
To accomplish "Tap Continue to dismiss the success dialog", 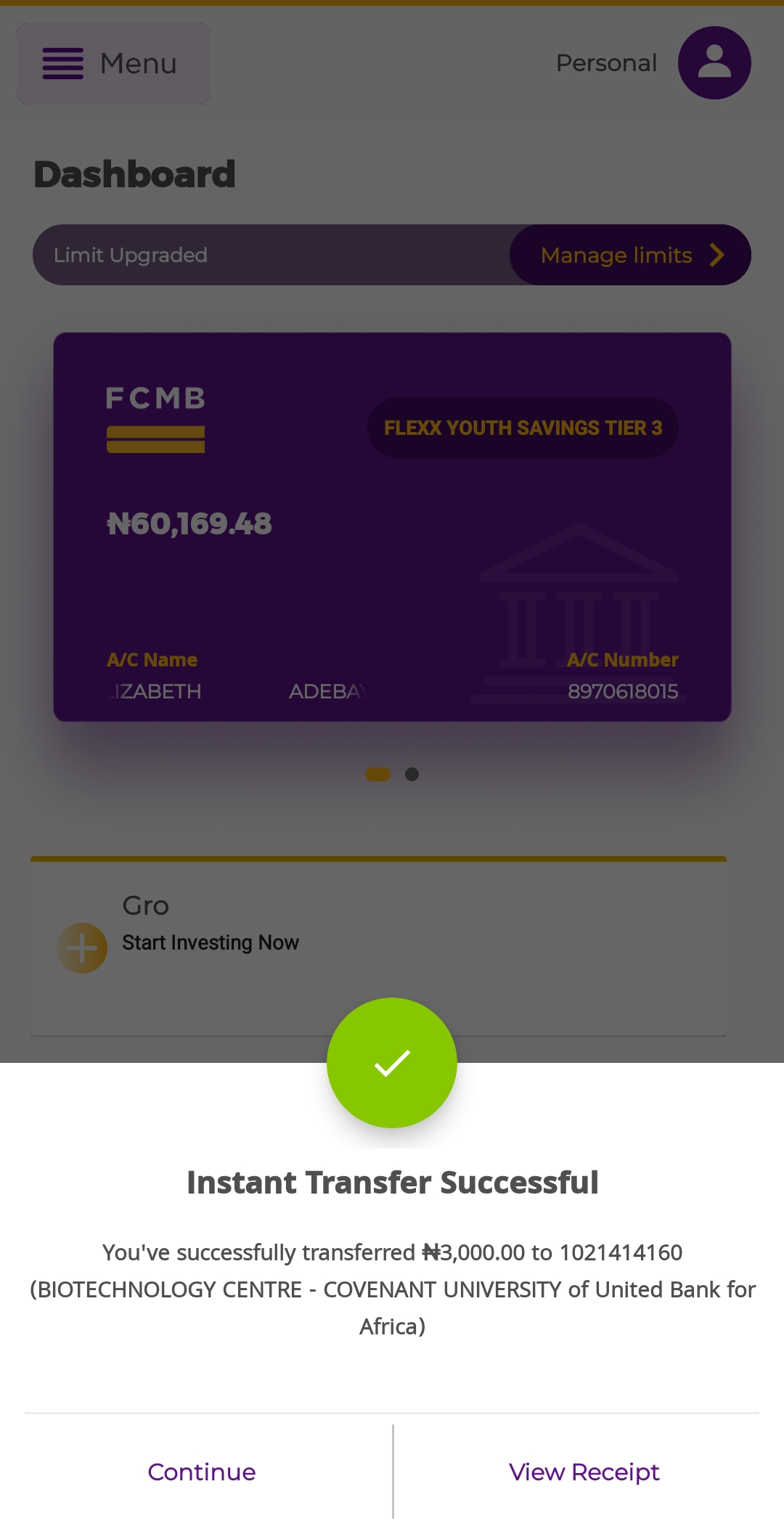I will pos(202,1472).
